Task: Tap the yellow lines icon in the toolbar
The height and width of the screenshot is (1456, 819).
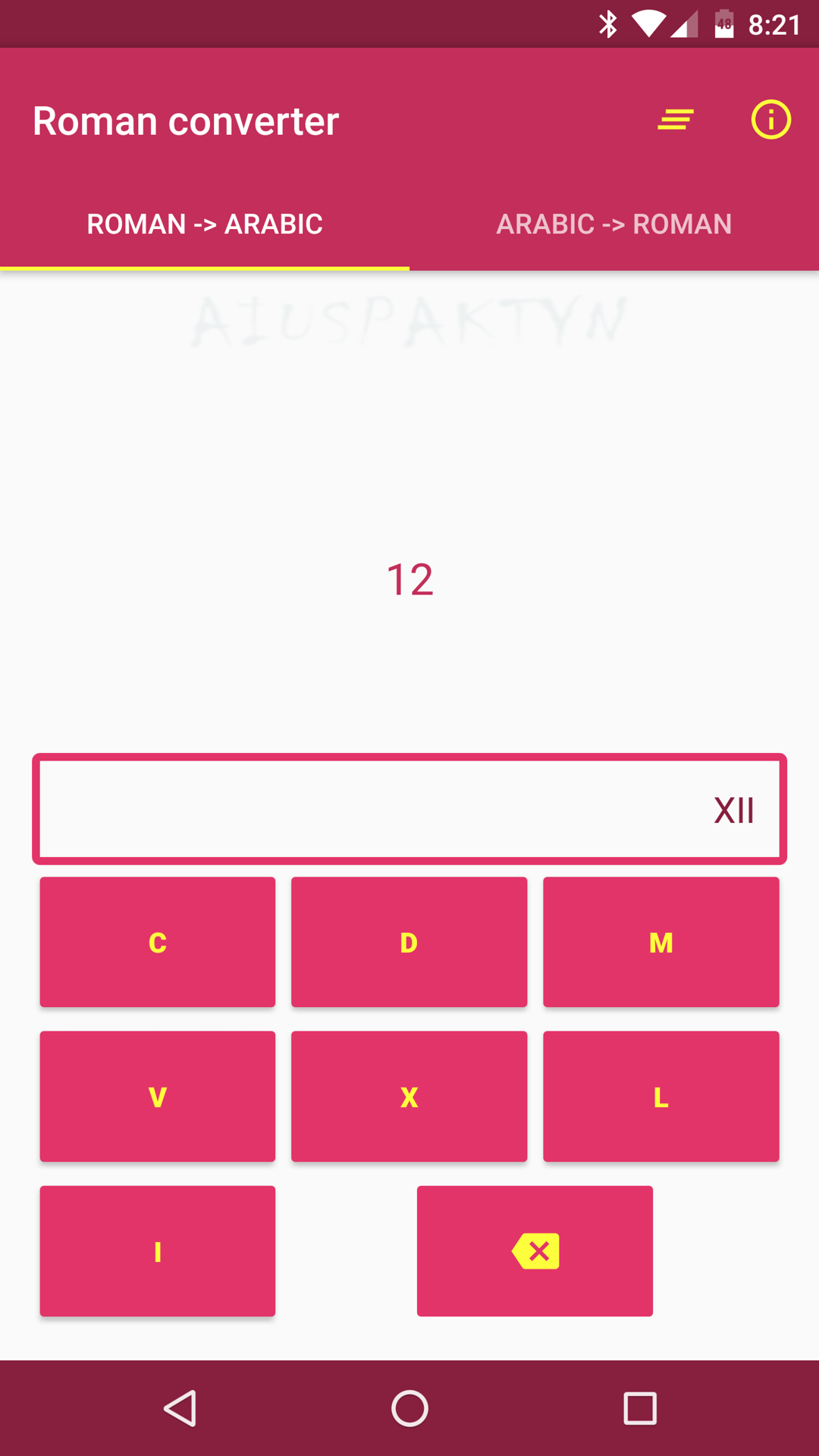Action: 675,120
